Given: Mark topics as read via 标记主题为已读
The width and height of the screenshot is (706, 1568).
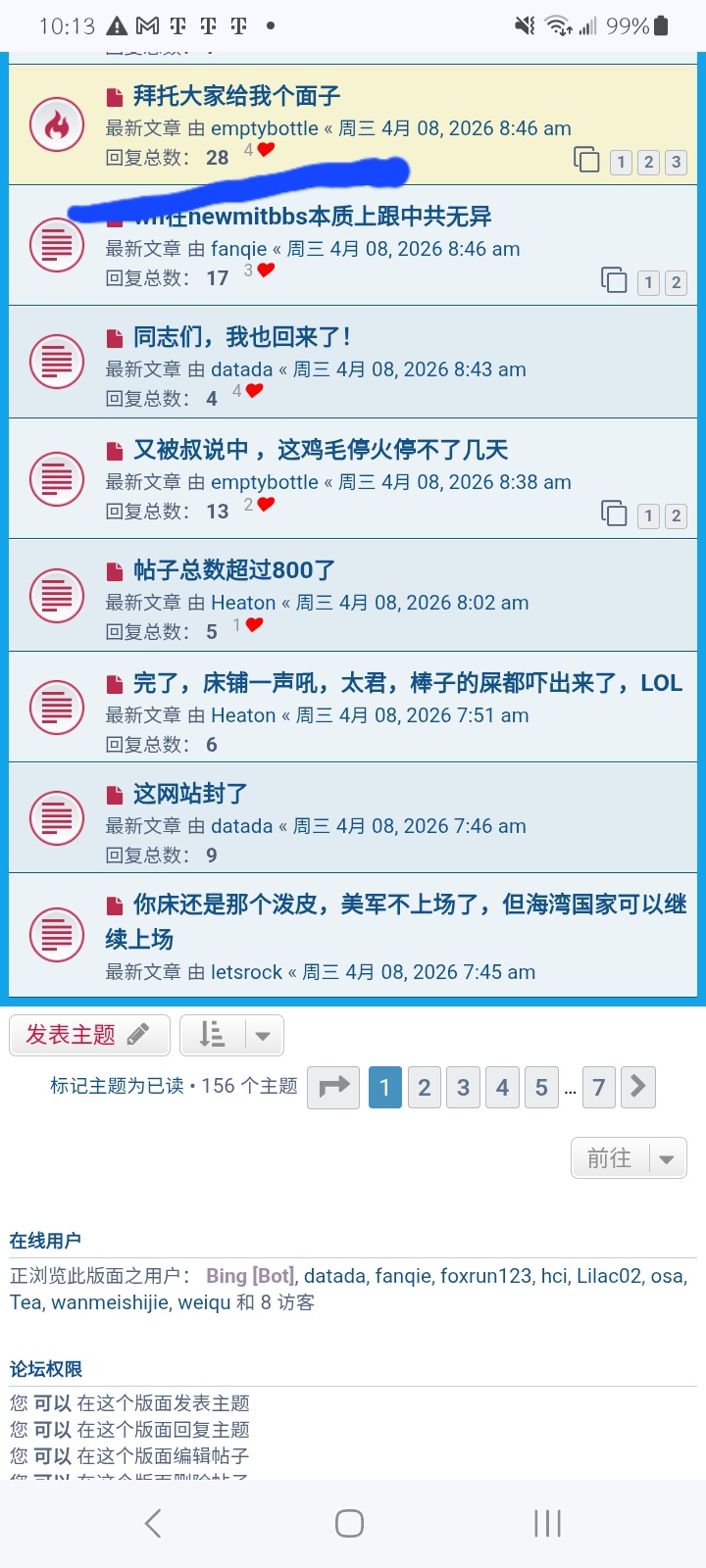Looking at the screenshot, I should (117, 1086).
